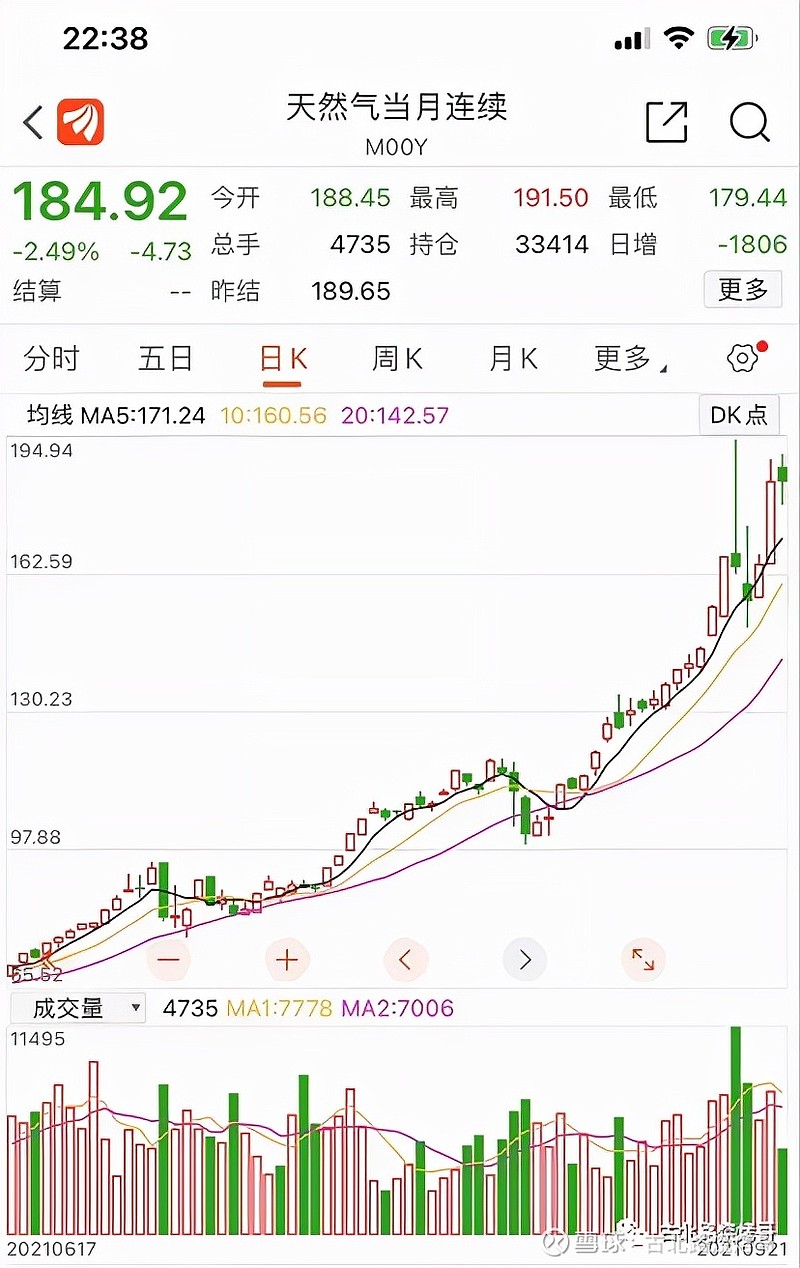Select the 日K chart tab

pyautogui.click(x=283, y=358)
